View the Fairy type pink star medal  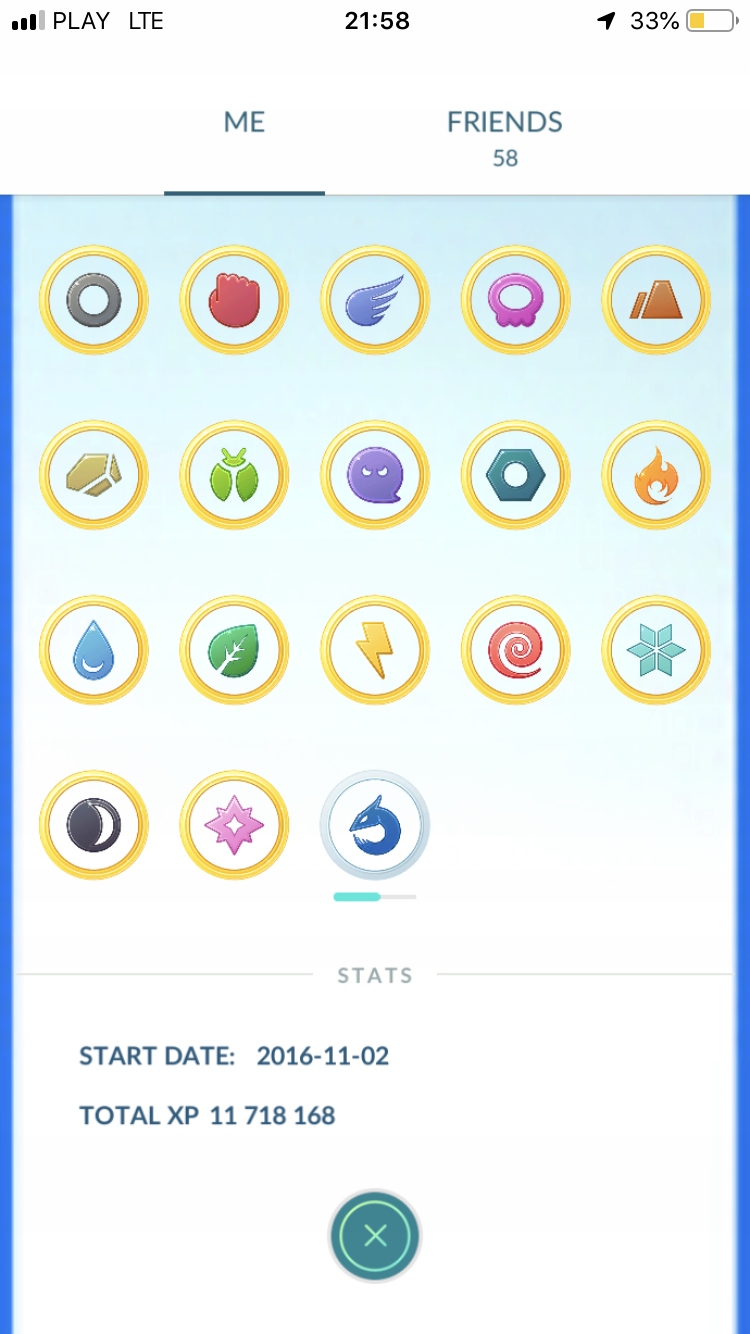(x=234, y=826)
